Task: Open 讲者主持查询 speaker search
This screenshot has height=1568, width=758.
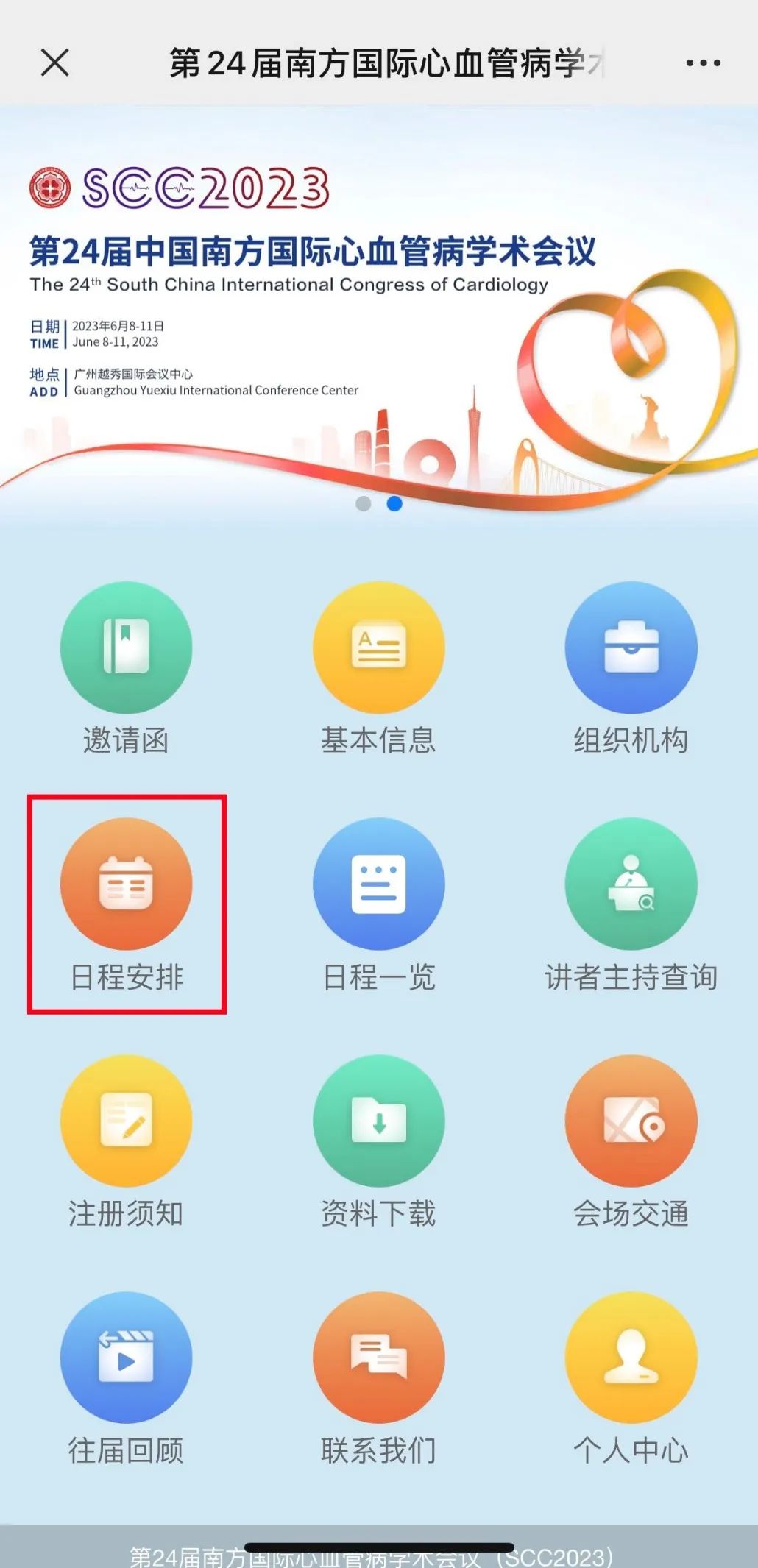Action: pos(631,884)
